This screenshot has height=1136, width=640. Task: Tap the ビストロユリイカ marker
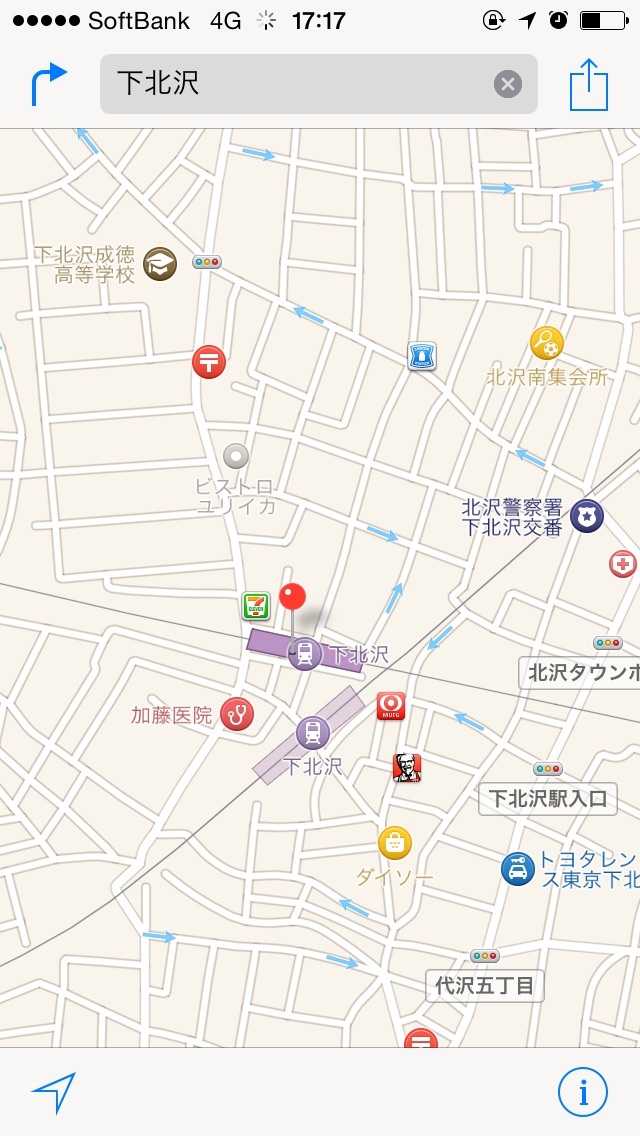[236, 456]
